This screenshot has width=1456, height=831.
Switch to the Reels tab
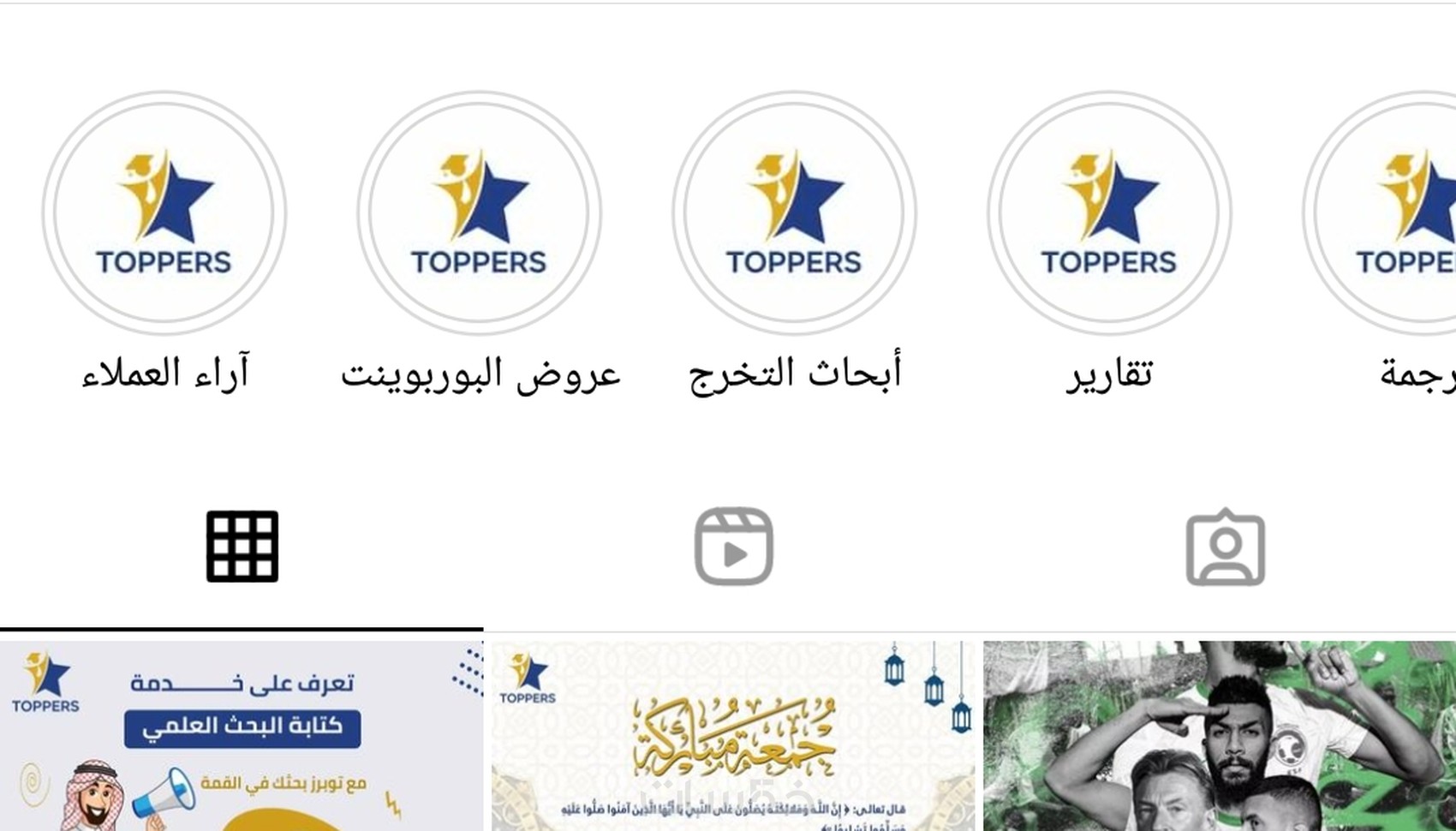pyautogui.click(x=733, y=547)
